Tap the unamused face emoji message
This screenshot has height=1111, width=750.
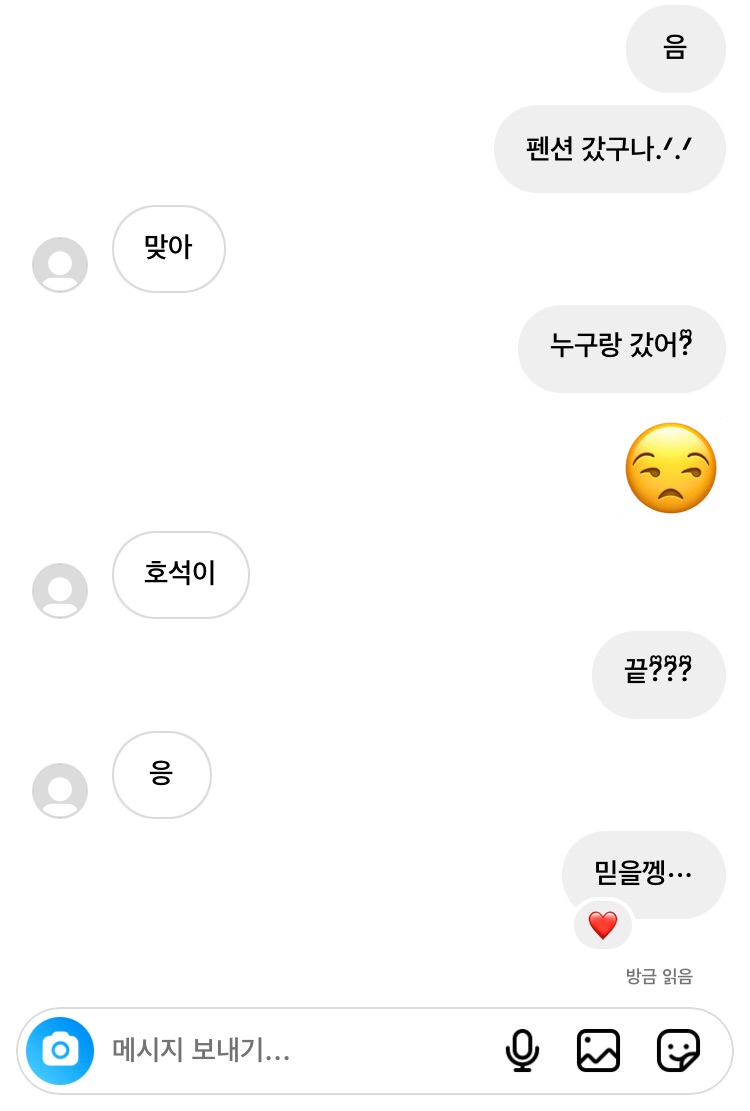coord(671,468)
